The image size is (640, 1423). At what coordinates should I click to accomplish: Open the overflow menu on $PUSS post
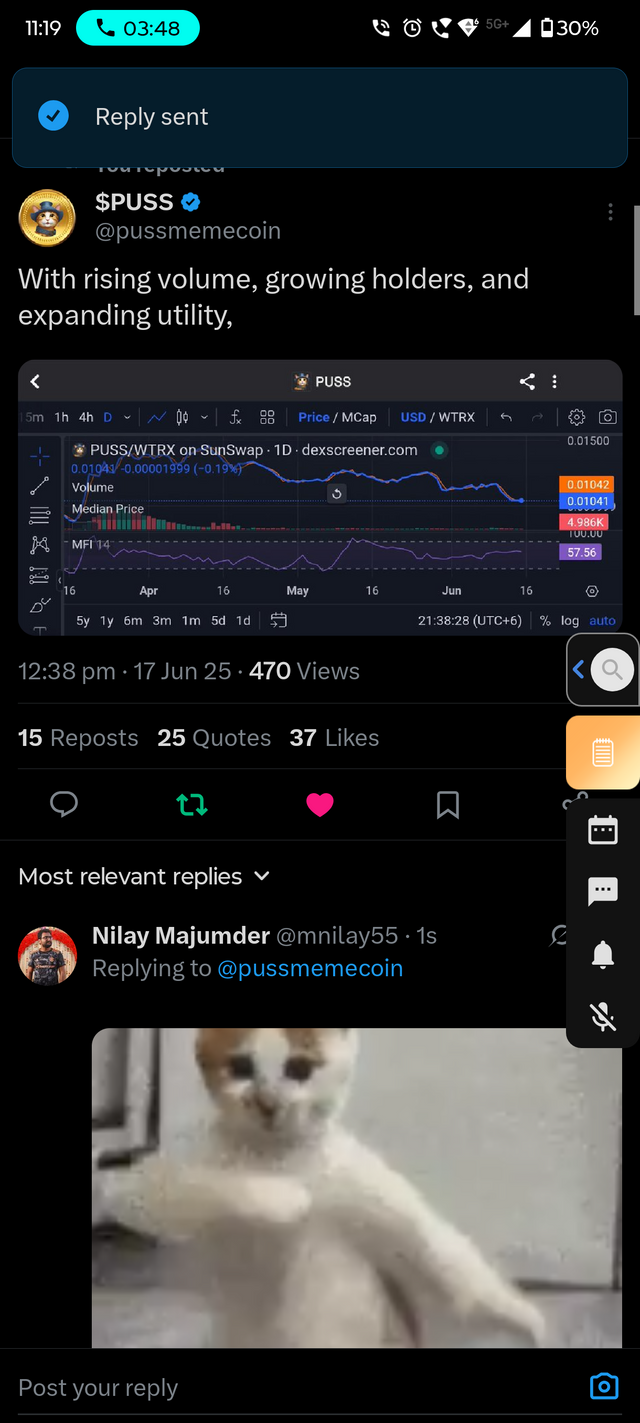610,212
